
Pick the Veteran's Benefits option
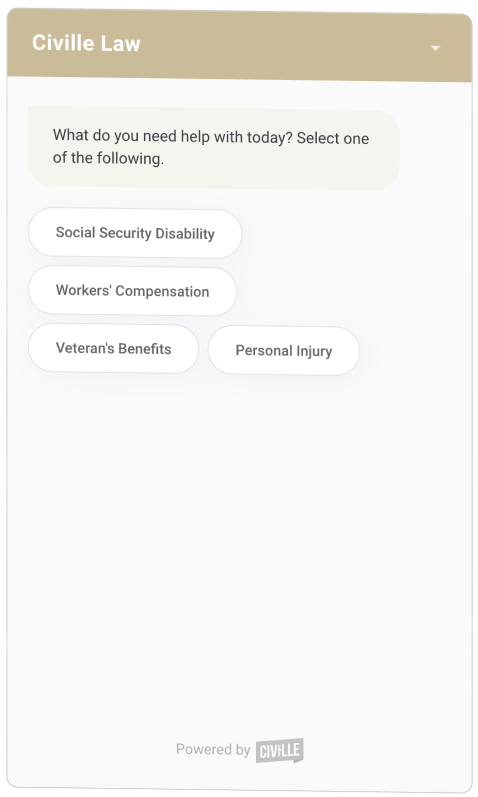pyautogui.click(x=113, y=349)
